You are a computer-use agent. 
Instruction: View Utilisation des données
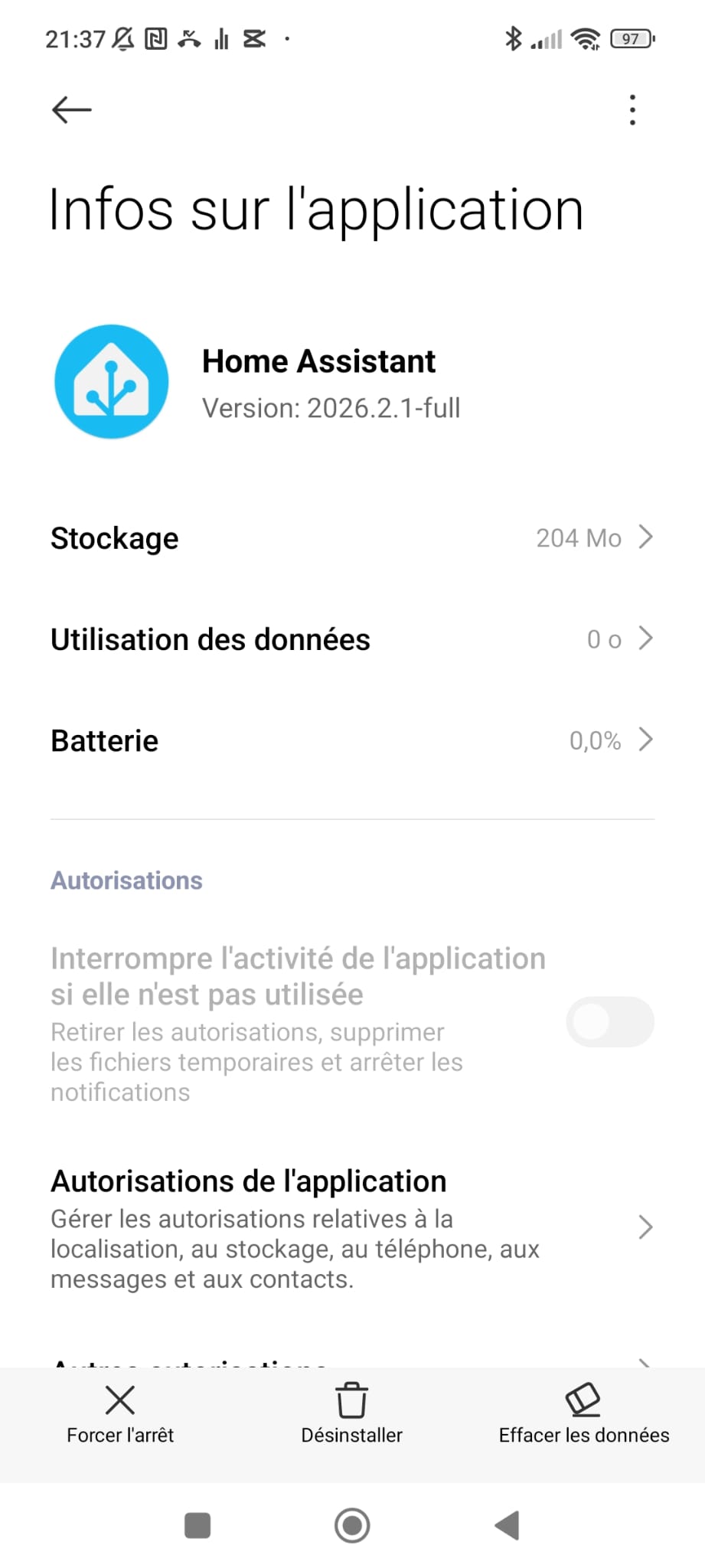tap(352, 639)
